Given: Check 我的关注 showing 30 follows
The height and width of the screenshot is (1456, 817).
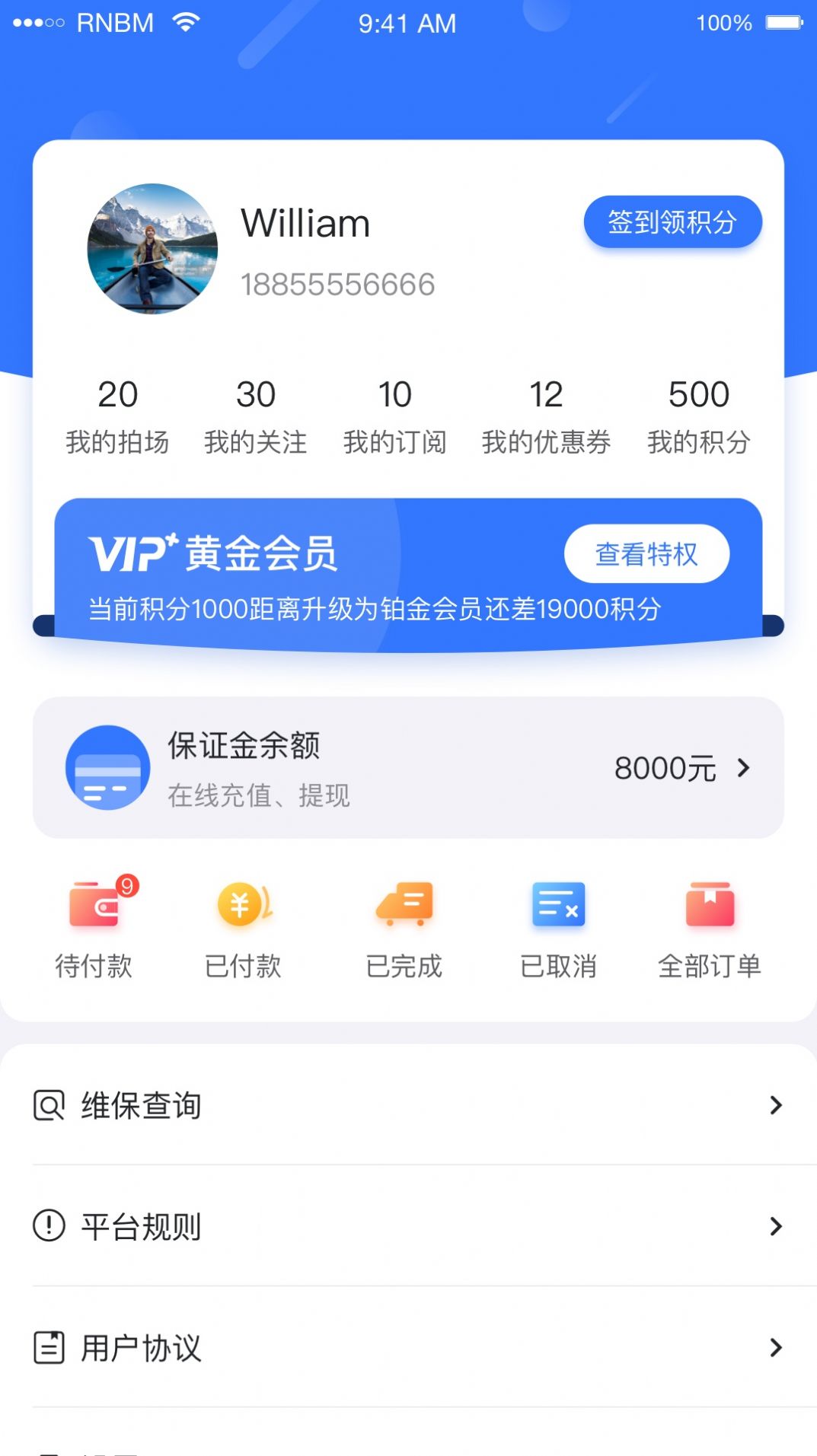Looking at the screenshot, I should pos(256,415).
